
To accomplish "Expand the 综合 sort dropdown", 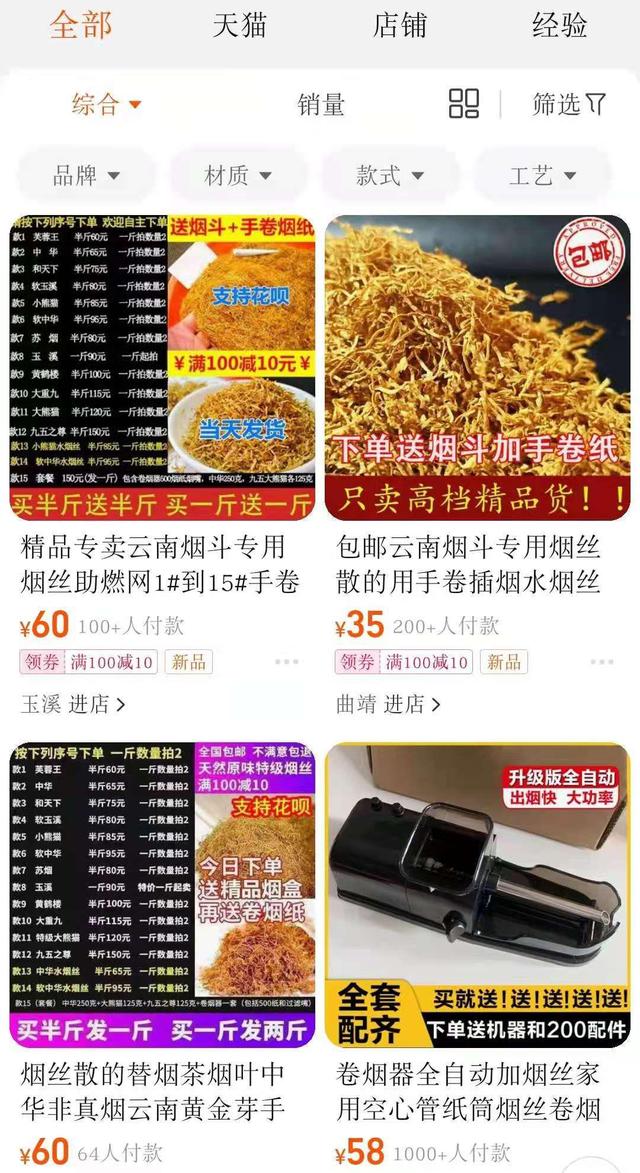I will [x=106, y=104].
